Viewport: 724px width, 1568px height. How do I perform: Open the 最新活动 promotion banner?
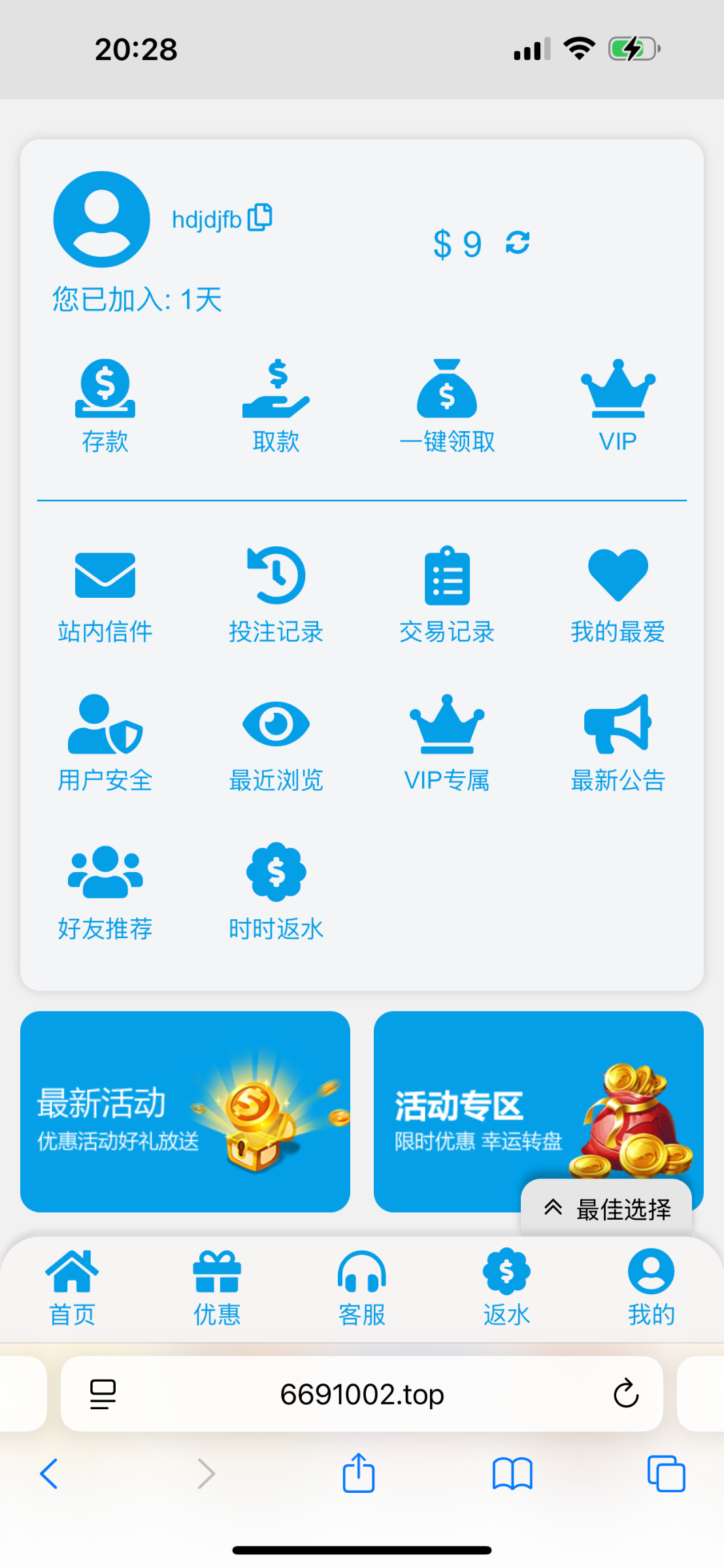click(185, 1111)
